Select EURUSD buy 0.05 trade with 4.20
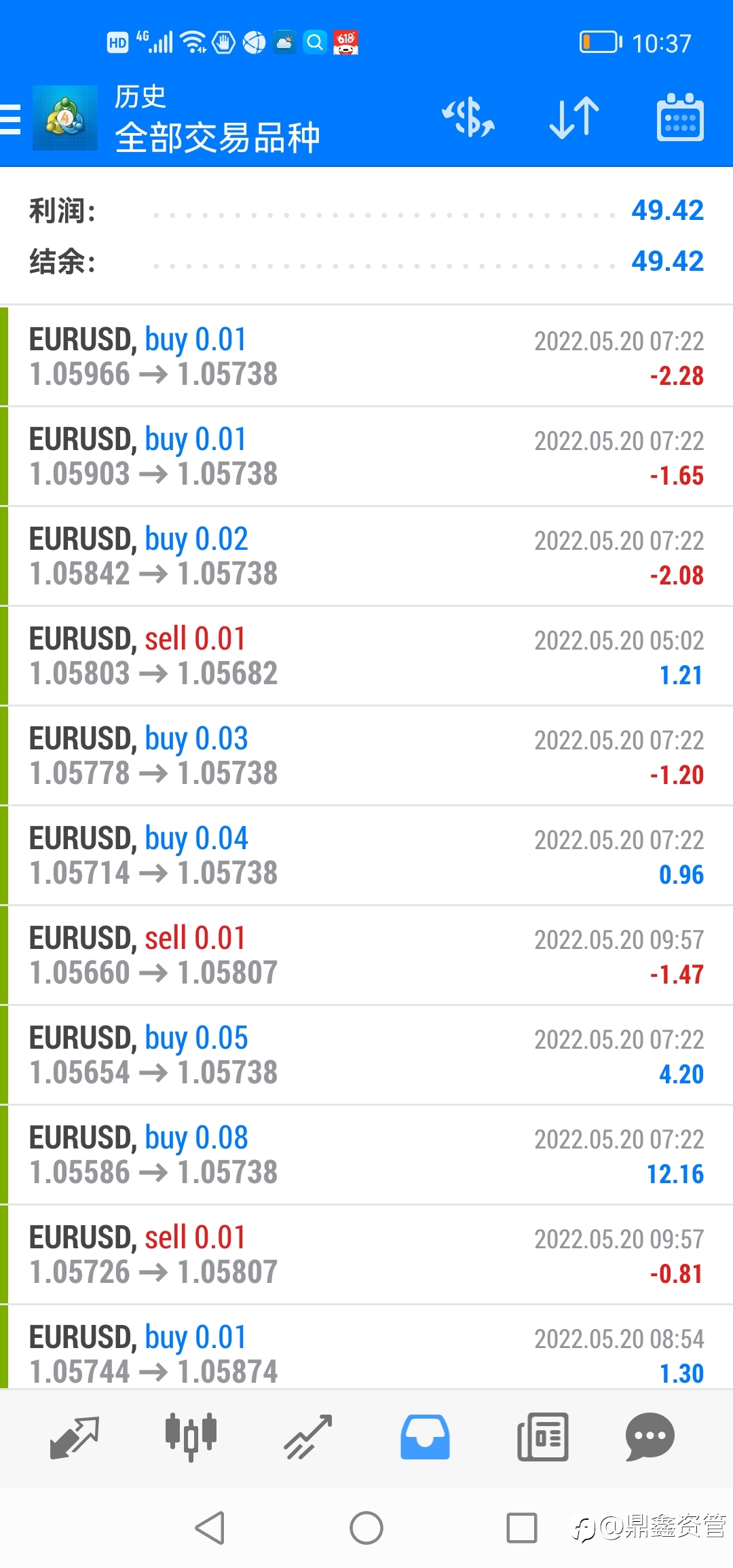This screenshot has width=733, height=1568. pyautogui.click(x=366, y=1056)
